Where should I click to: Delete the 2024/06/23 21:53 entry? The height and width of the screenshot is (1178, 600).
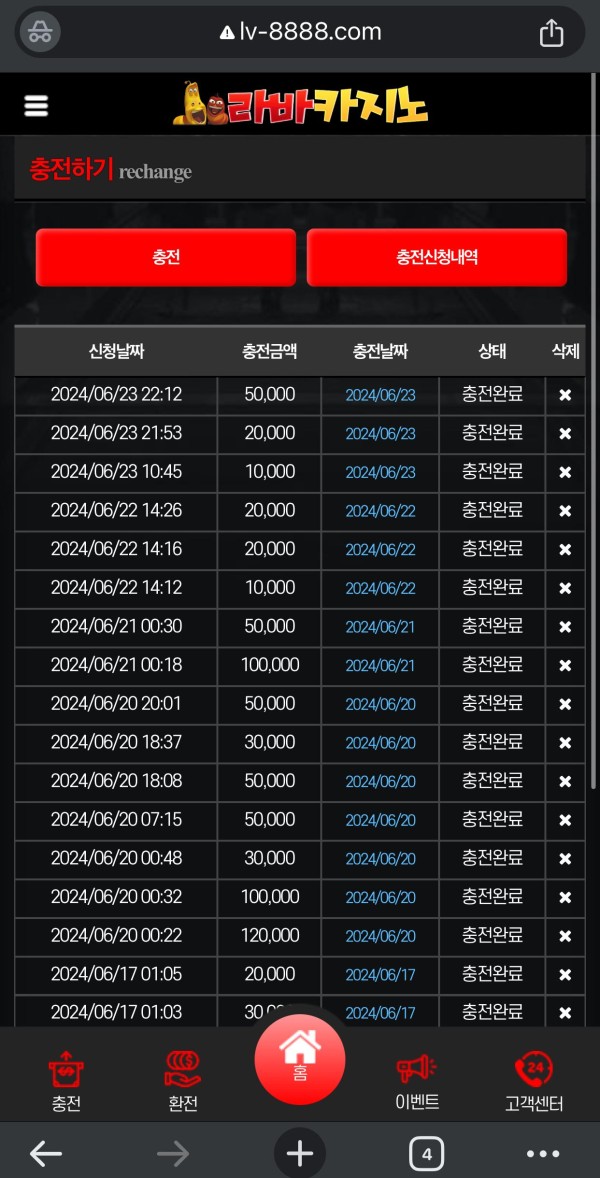pyautogui.click(x=565, y=433)
